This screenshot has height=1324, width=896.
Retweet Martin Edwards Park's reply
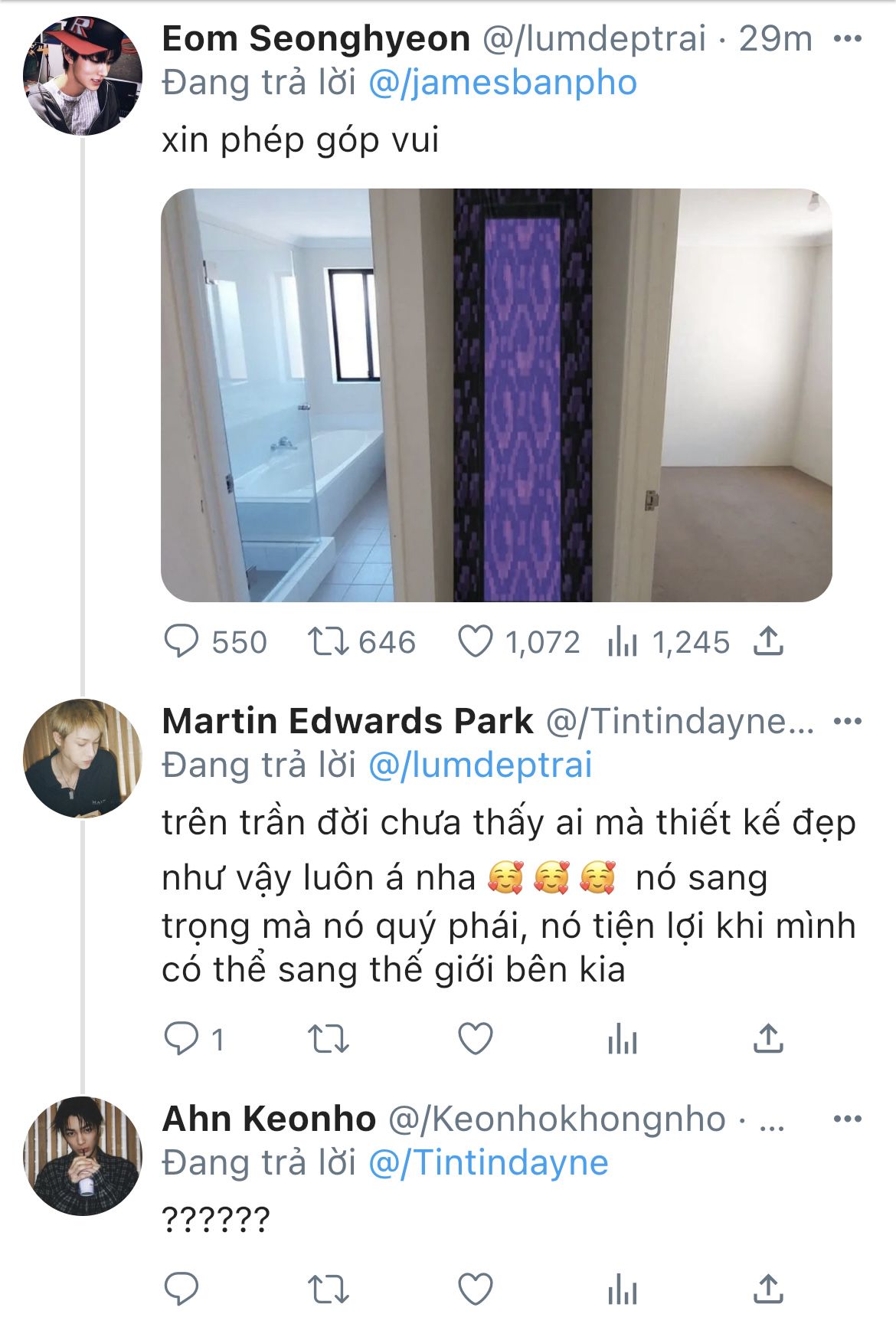(329, 1039)
